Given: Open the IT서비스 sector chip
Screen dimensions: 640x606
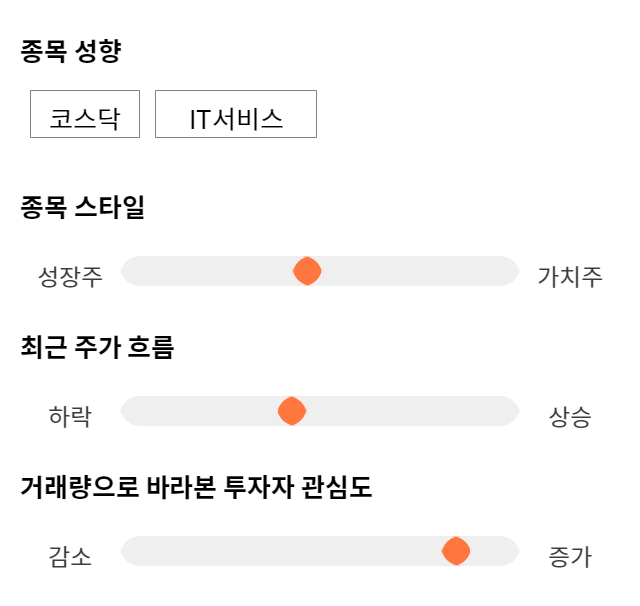Looking at the screenshot, I should (x=236, y=114).
